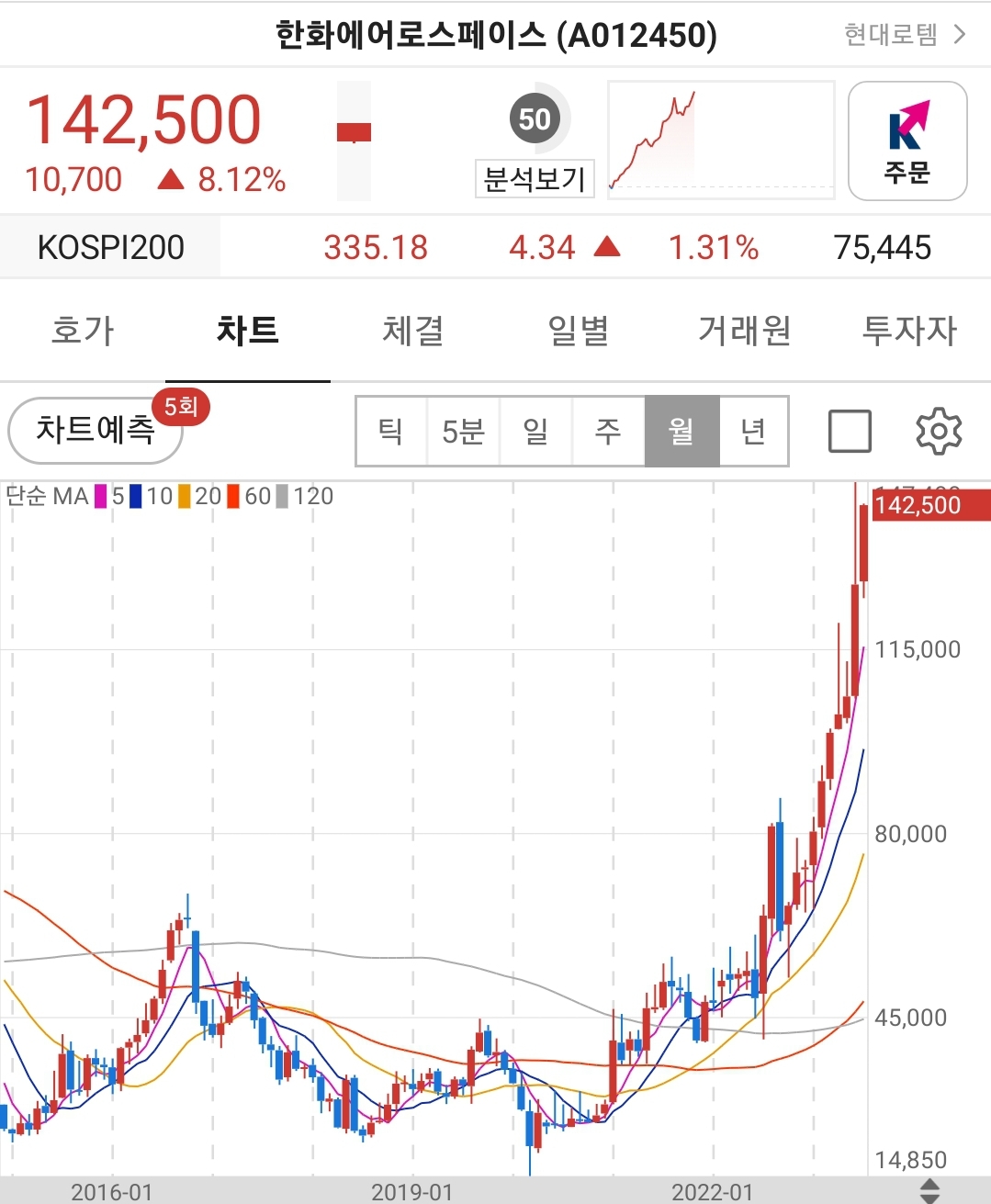Enable the blank checkbox beside the gear
Screen dimensions: 991x1204
click(x=850, y=431)
